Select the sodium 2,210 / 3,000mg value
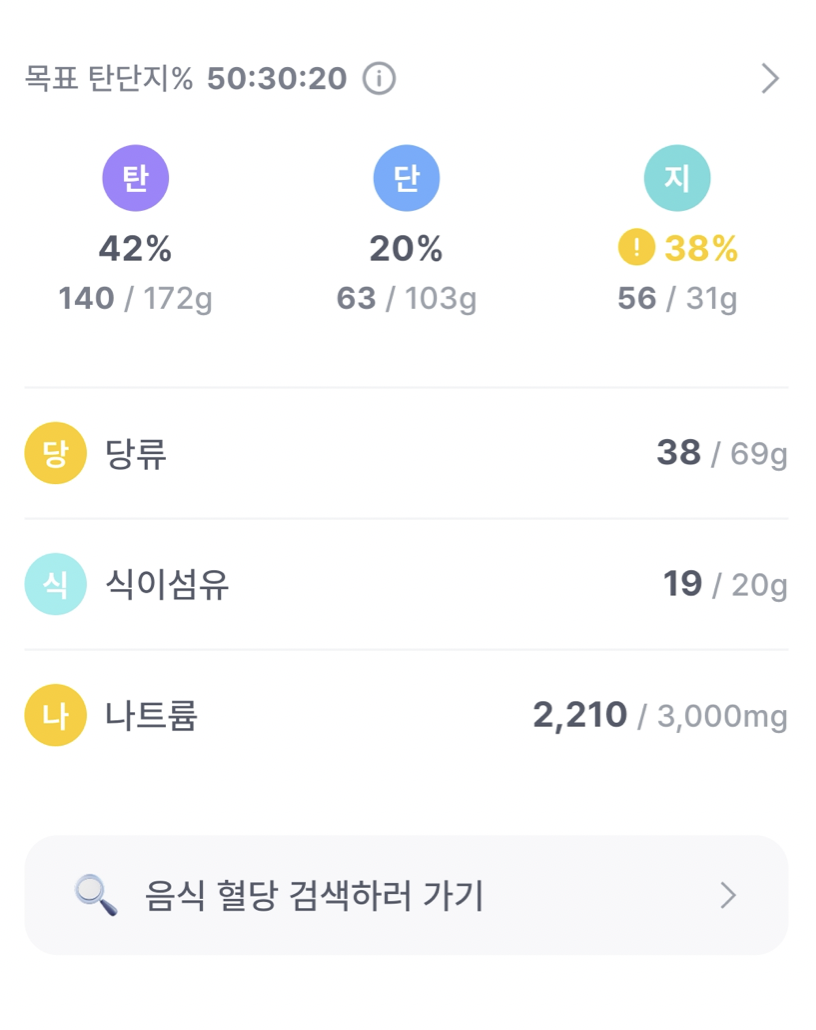 tap(658, 715)
